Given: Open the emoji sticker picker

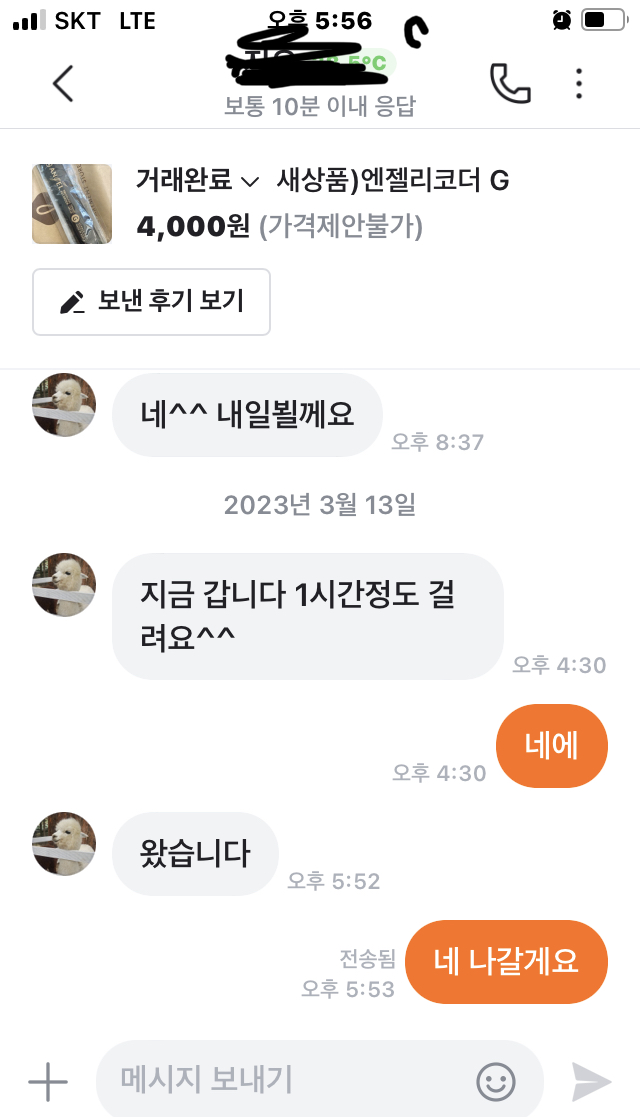Looking at the screenshot, I should (x=496, y=1080).
